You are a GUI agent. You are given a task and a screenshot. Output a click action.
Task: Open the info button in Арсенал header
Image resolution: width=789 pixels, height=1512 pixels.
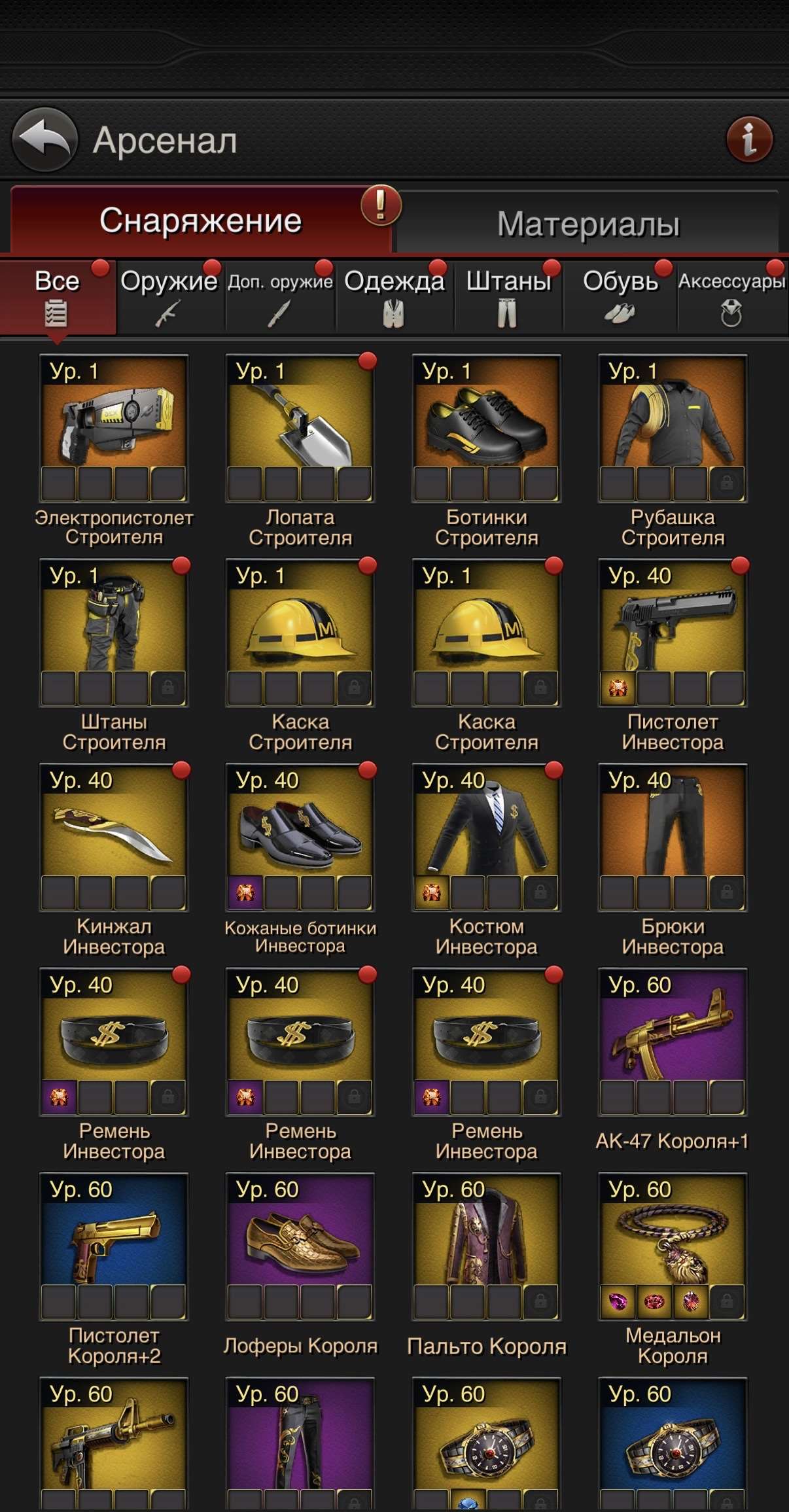click(x=749, y=139)
